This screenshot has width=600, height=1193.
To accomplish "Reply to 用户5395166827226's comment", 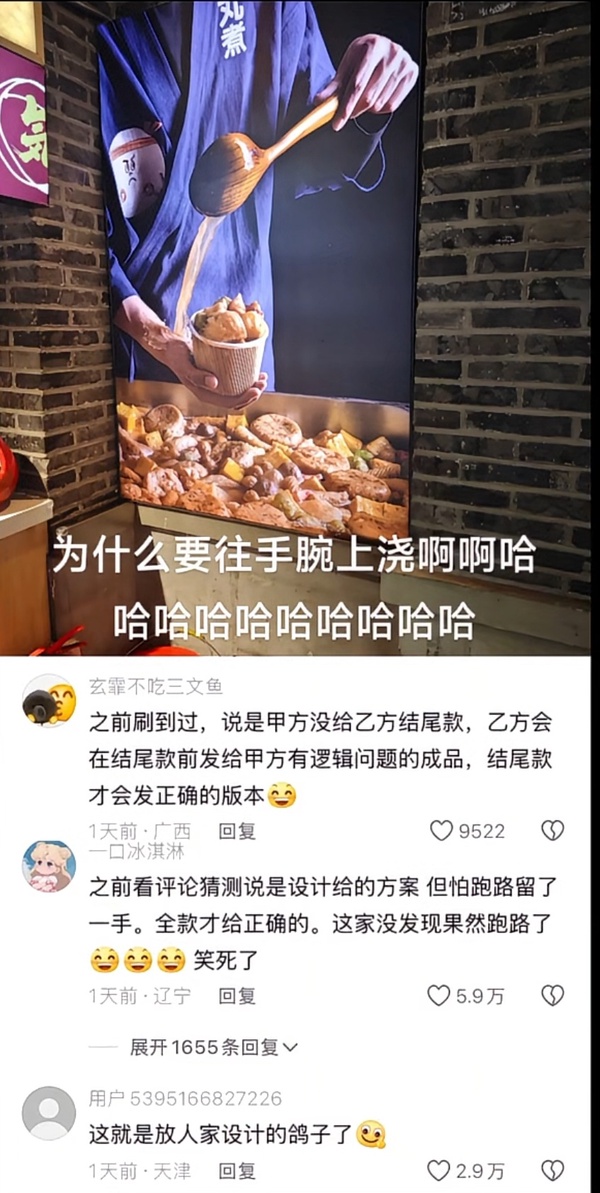I will tap(237, 1170).
